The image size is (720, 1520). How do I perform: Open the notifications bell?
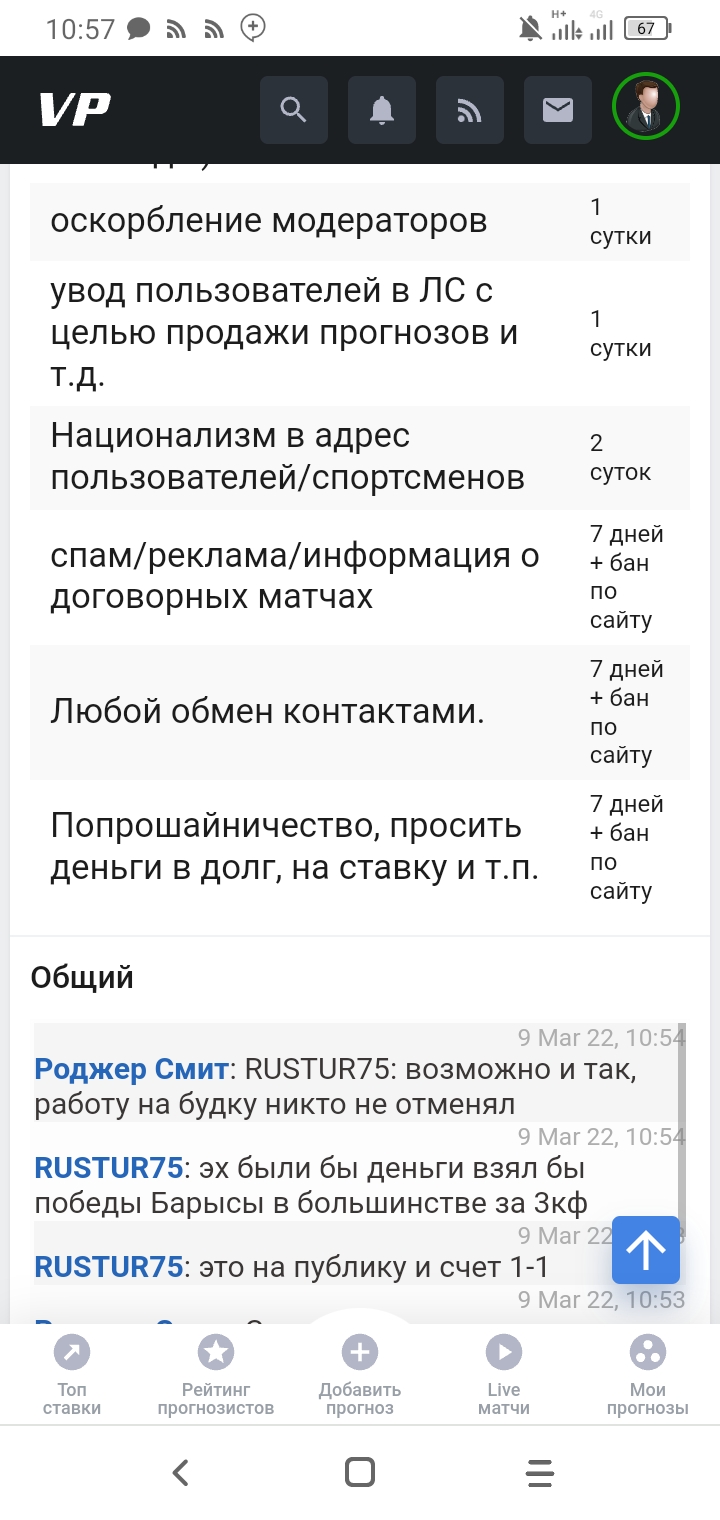coord(382,110)
